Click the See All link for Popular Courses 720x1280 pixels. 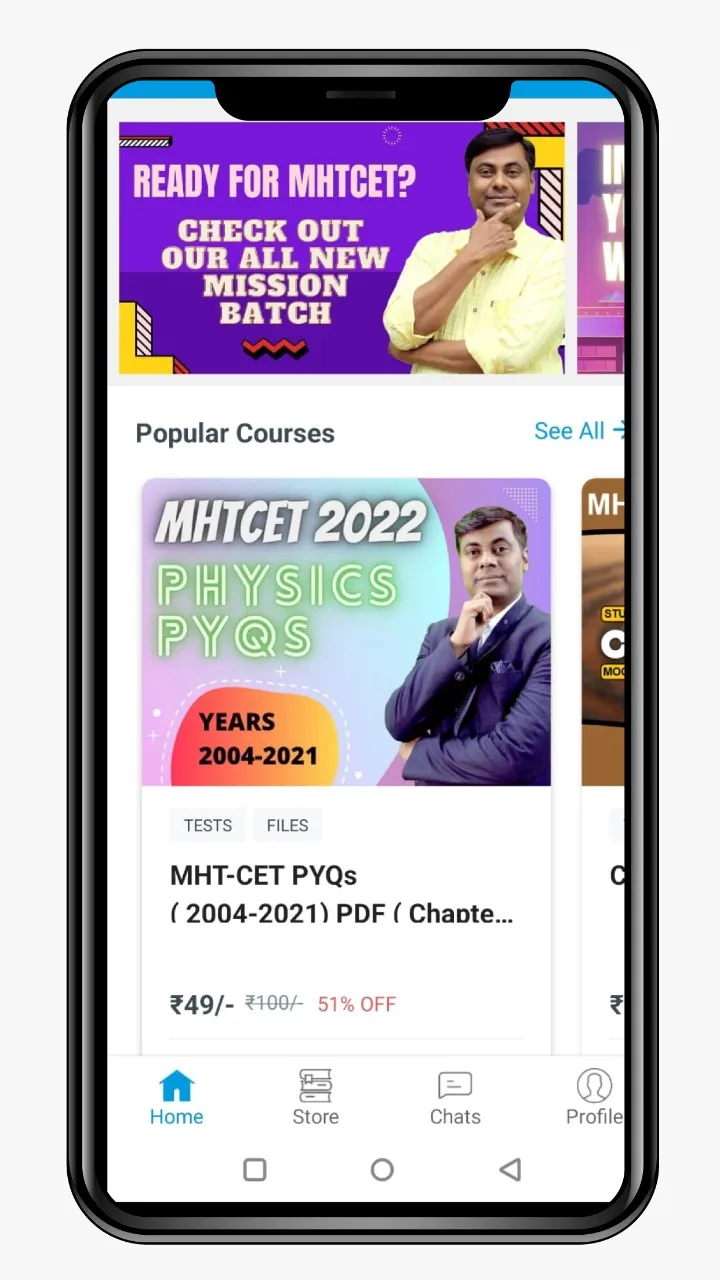coord(568,431)
